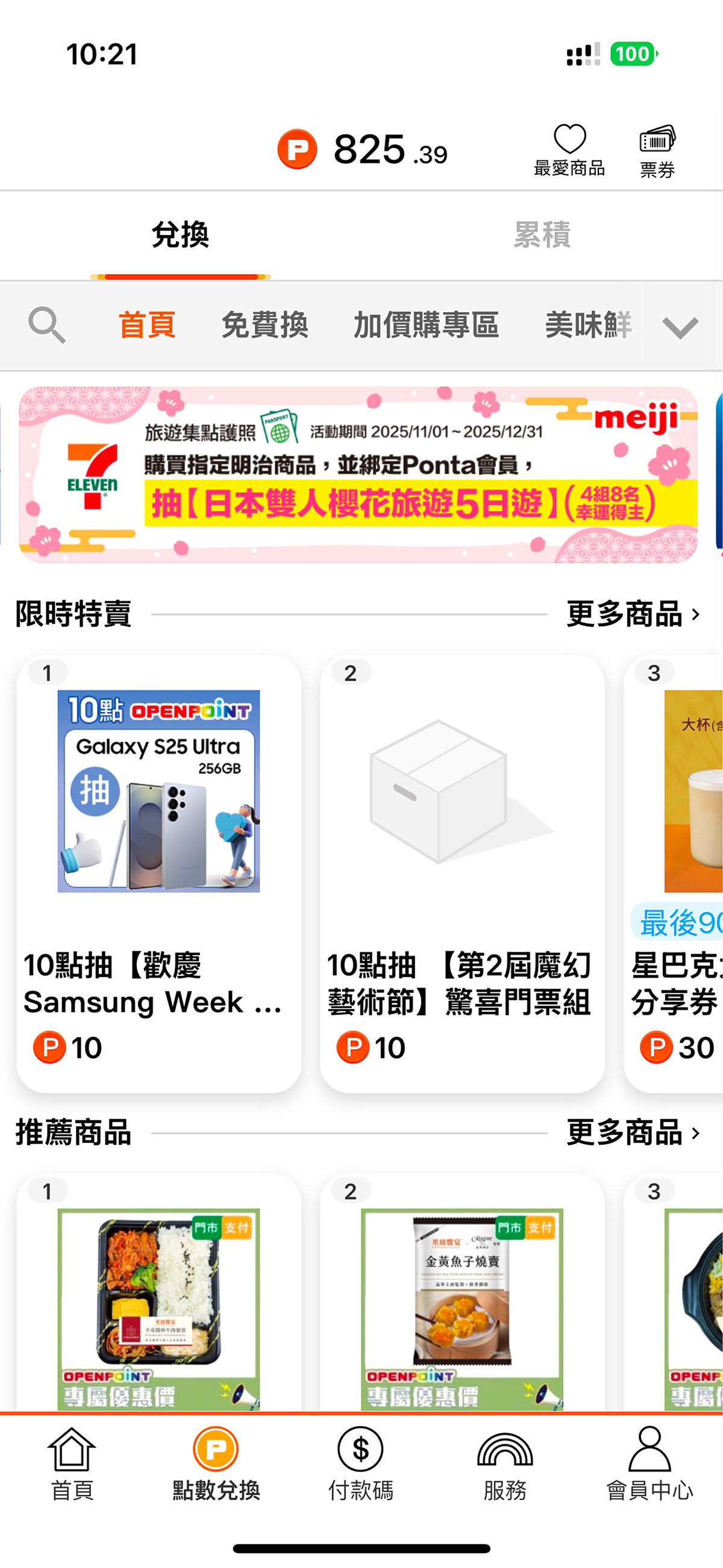Select the 免費換 category
The image size is (723, 1568).
264,325
